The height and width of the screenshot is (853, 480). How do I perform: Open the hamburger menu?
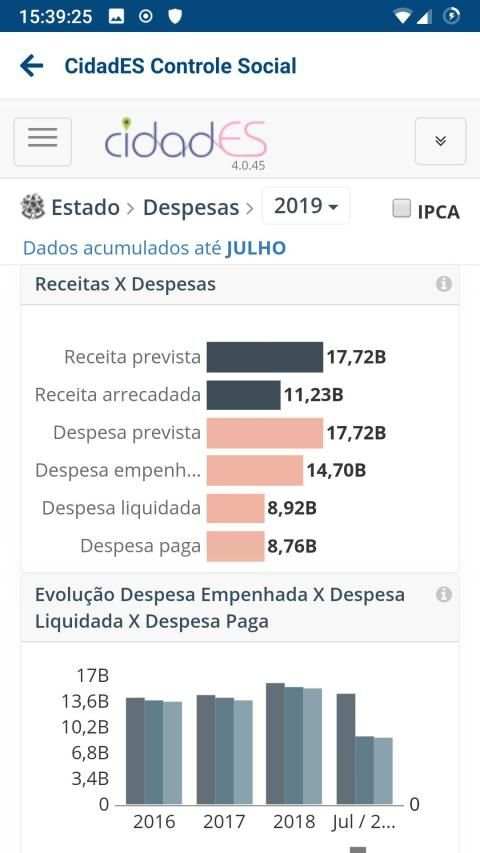pyautogui.click(x=42, y=141)
